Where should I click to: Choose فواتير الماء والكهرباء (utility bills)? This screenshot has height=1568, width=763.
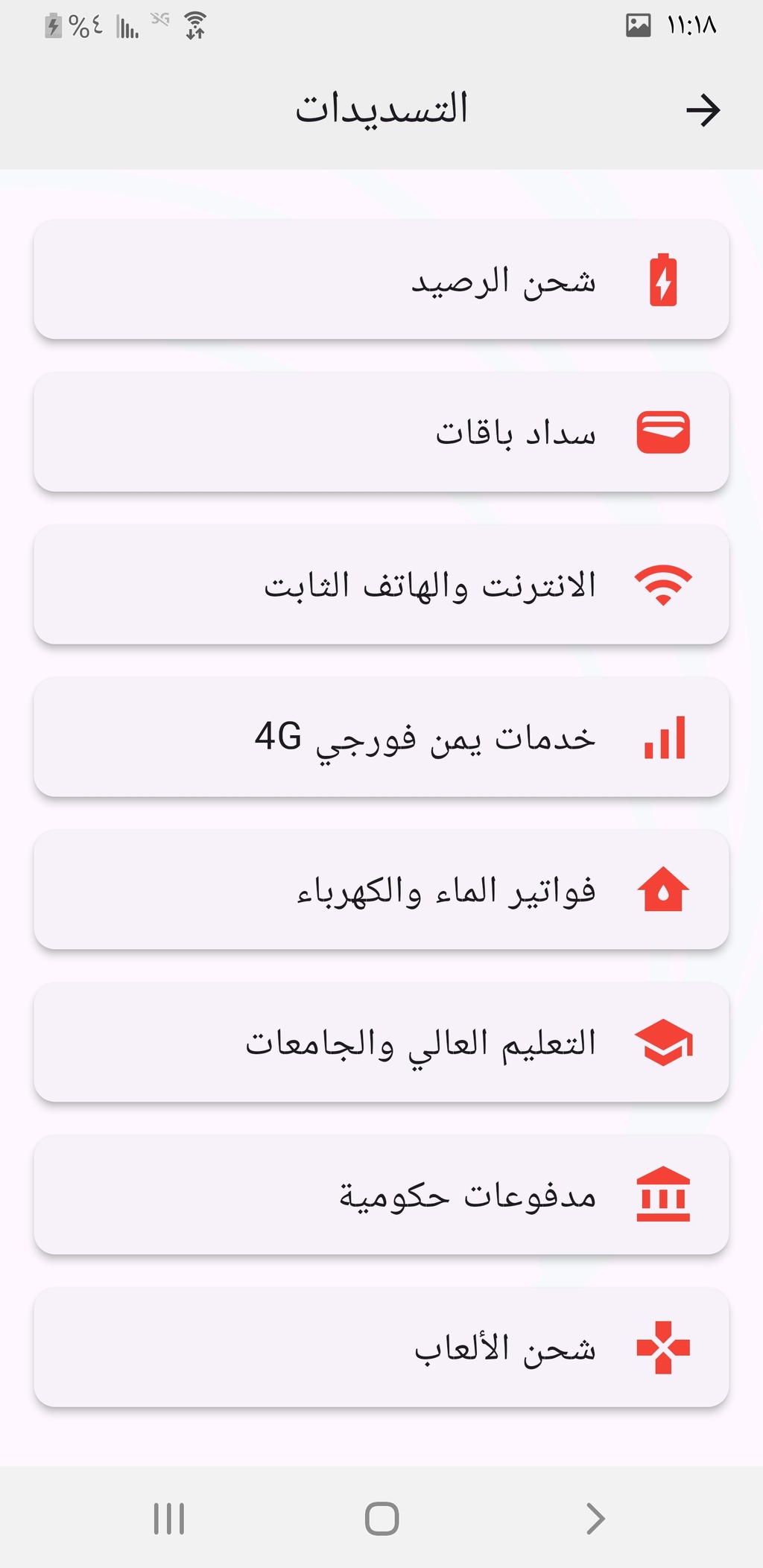381,889
